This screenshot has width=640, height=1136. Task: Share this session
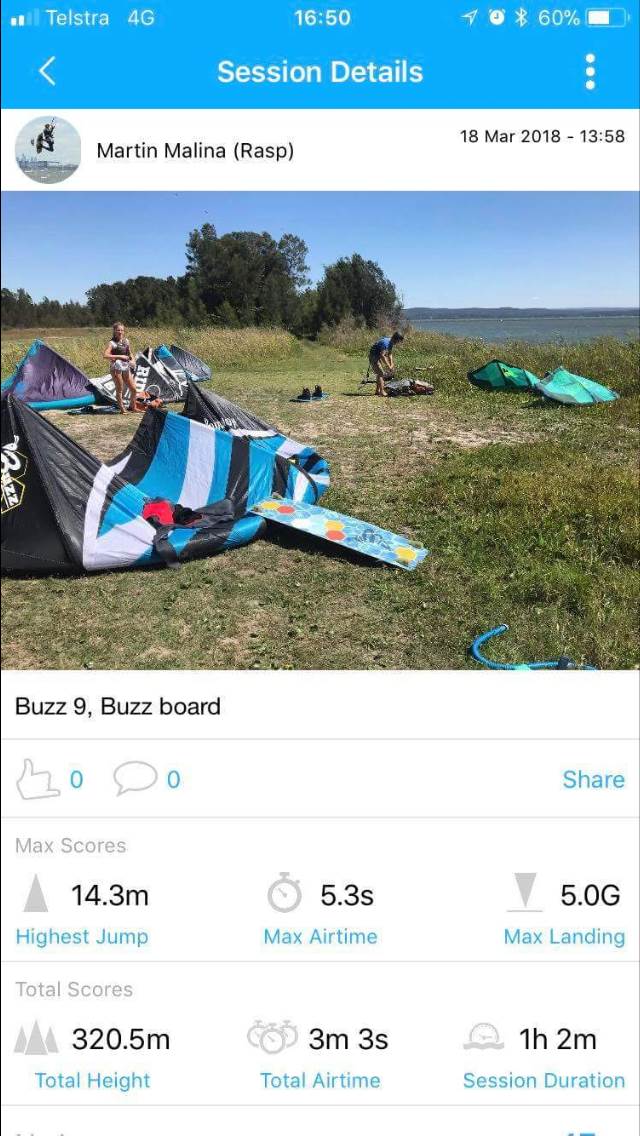[x=593, y=779]
